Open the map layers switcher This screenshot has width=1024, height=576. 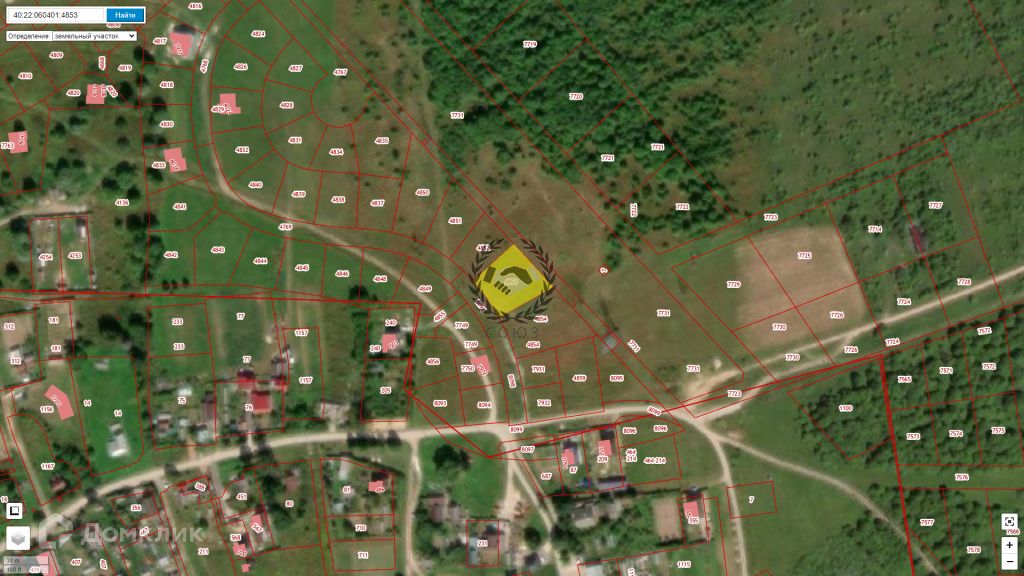click(18, 537)
